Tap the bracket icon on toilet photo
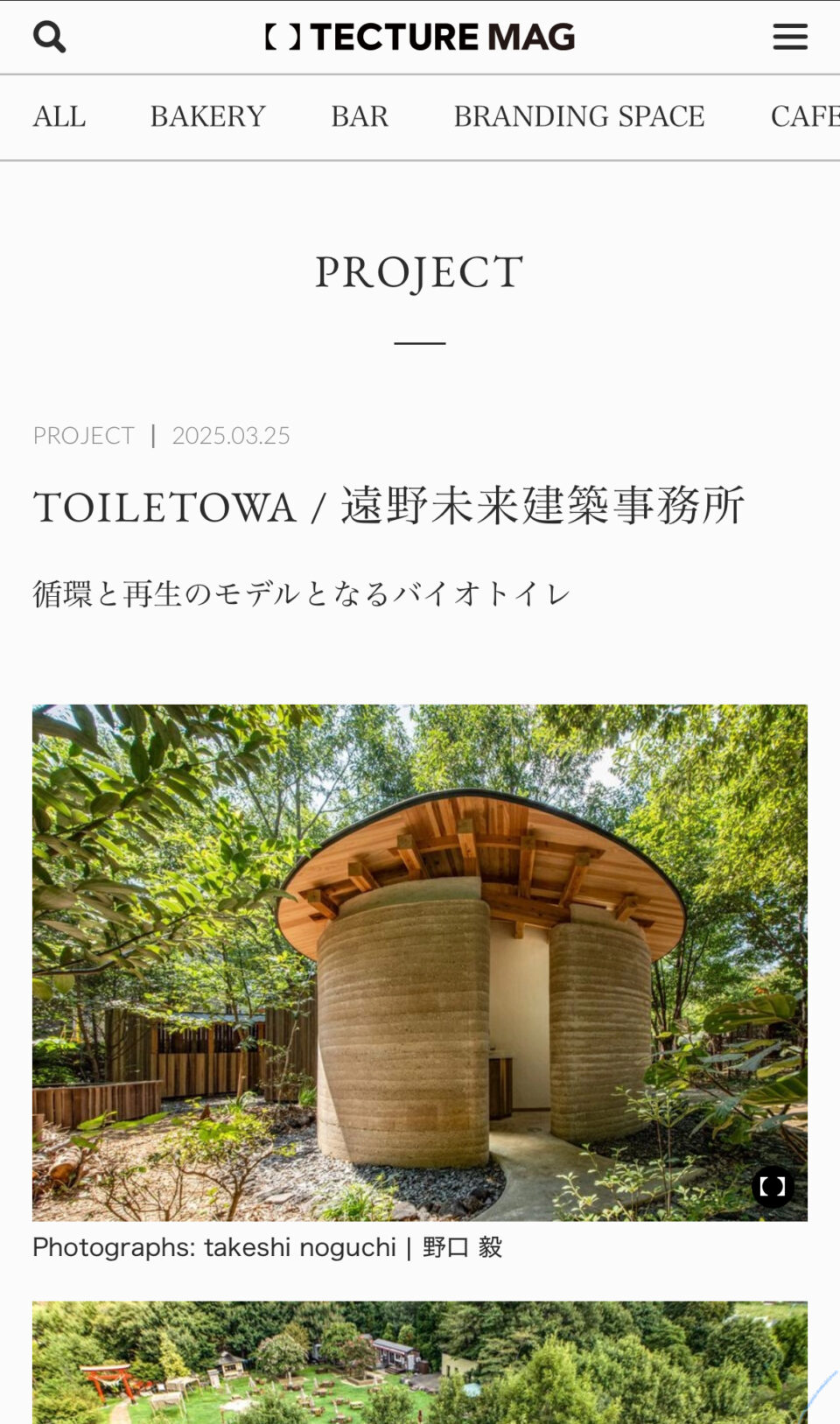Screen dimensions: 840x1424 click(x=773, y=1187)
